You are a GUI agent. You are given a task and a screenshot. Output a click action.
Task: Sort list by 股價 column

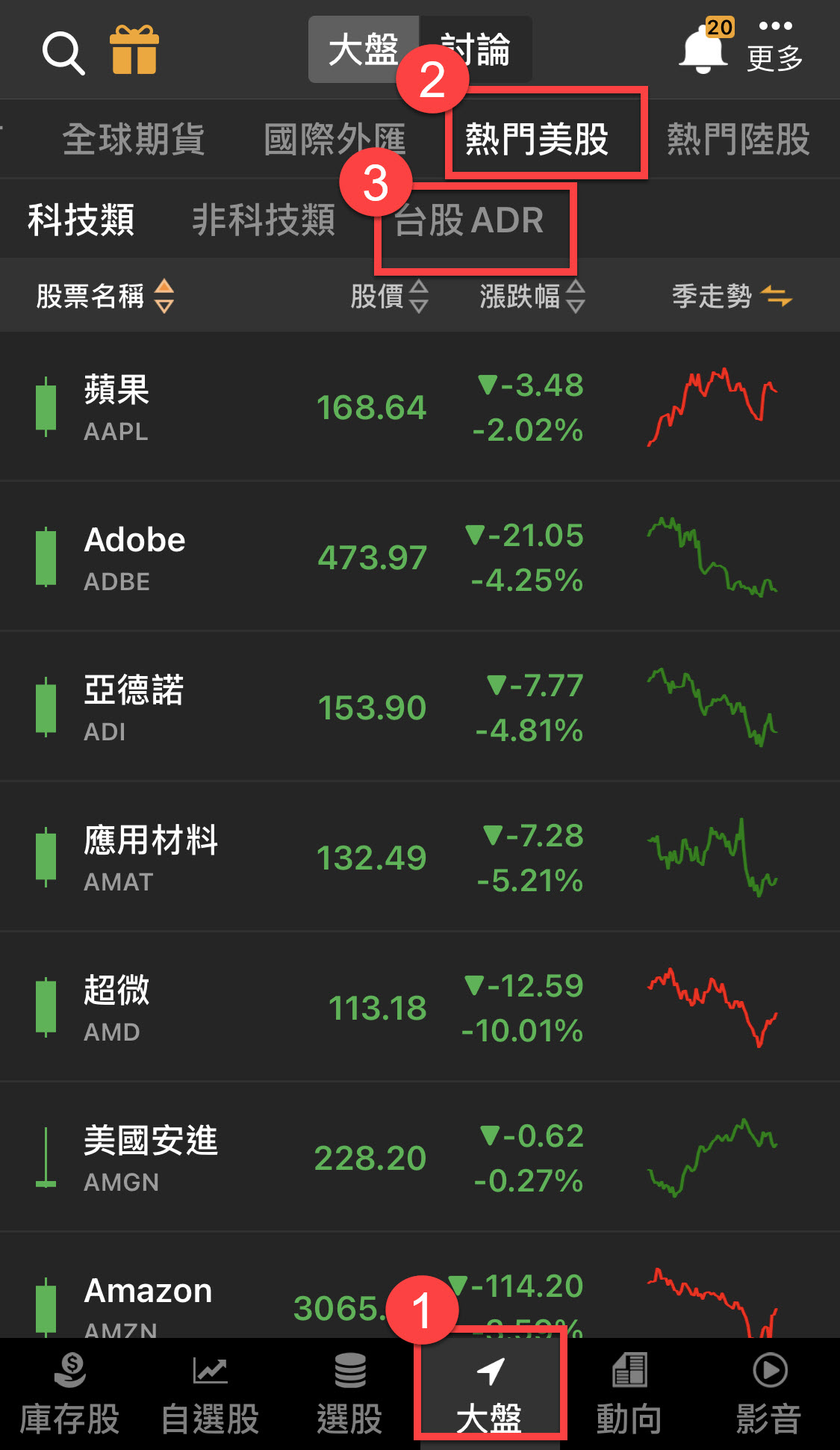[390, 297]
